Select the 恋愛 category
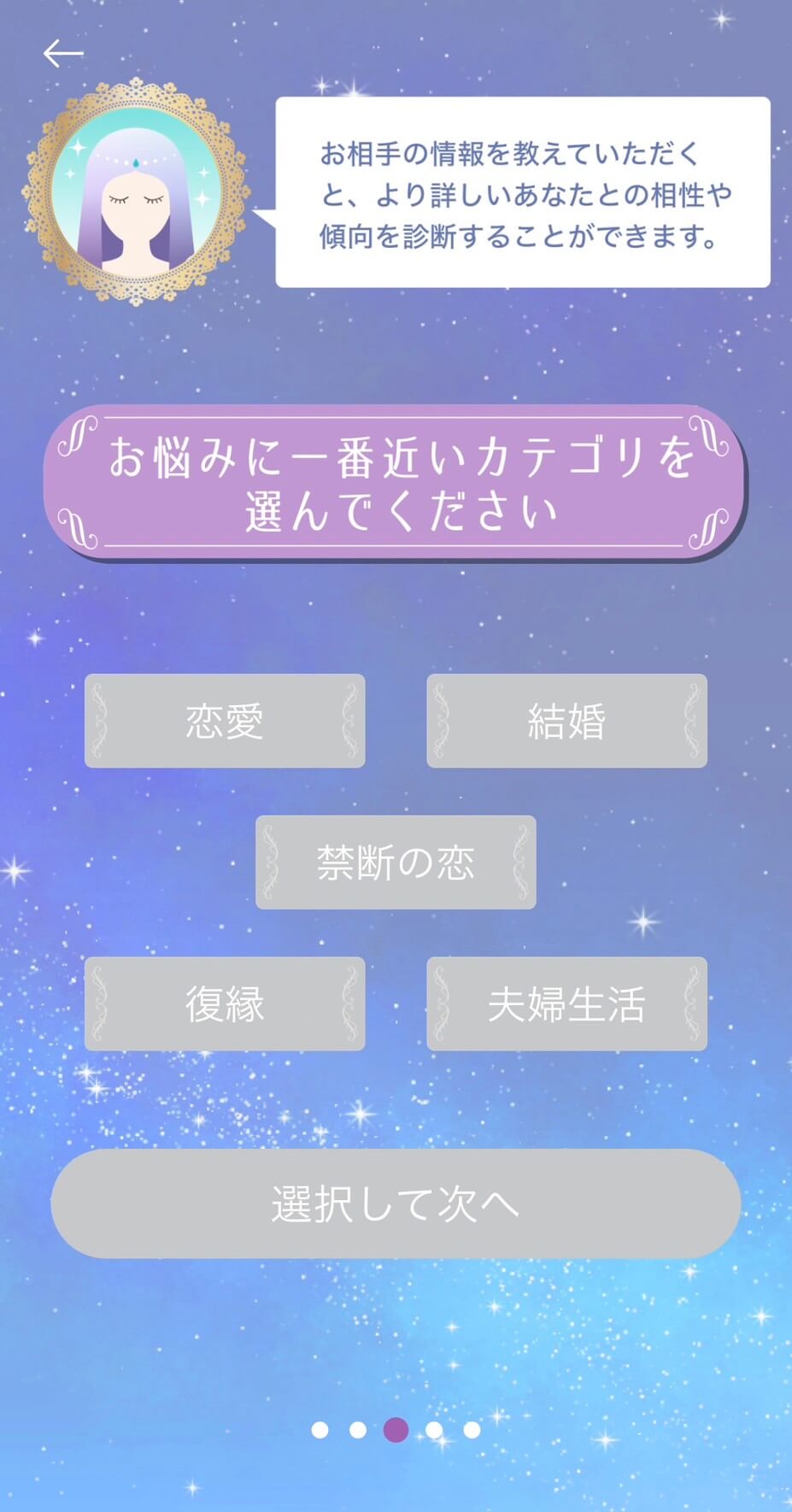 coord(225,721)
